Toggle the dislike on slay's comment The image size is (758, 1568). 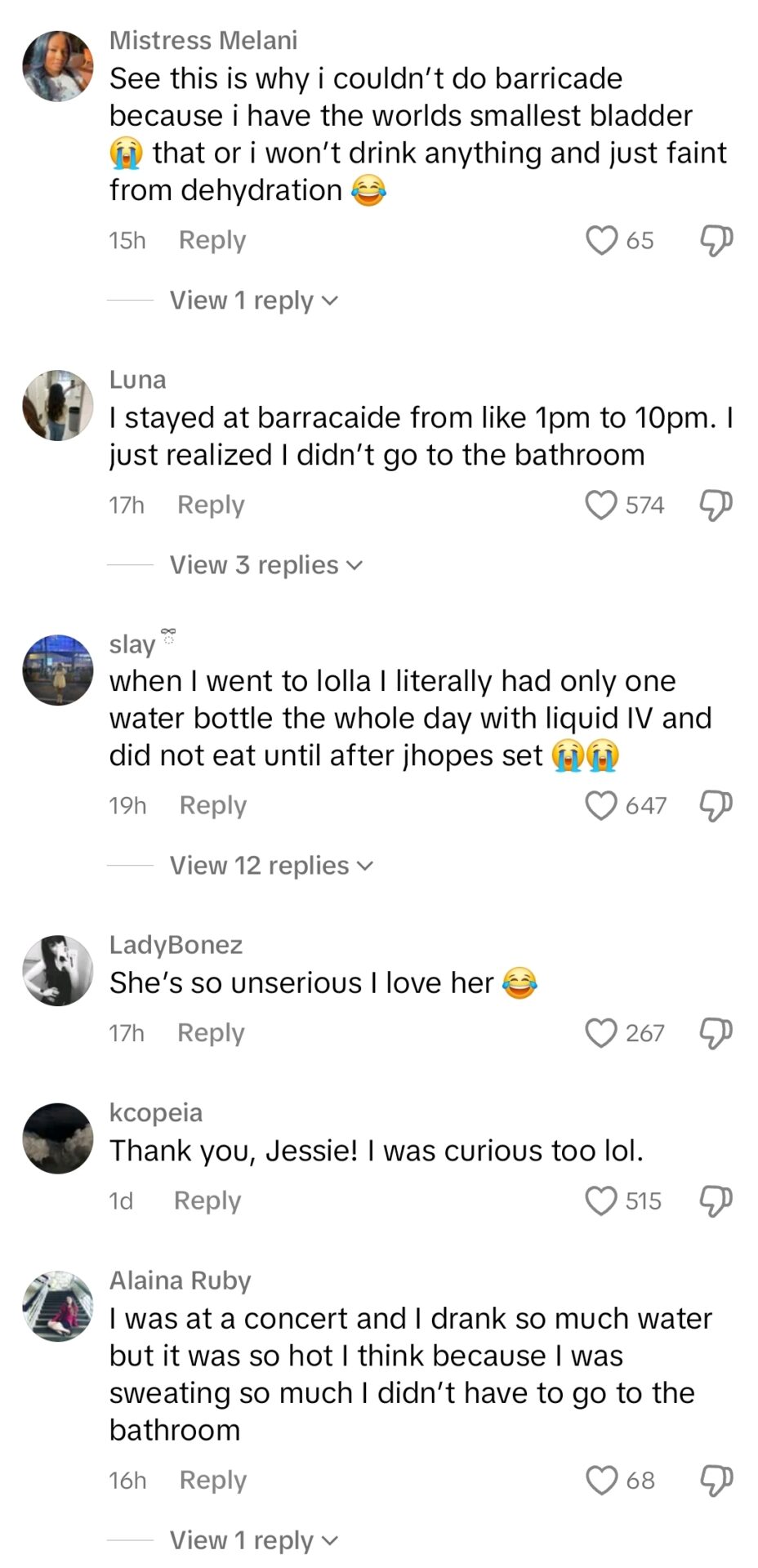coord(715,805)
